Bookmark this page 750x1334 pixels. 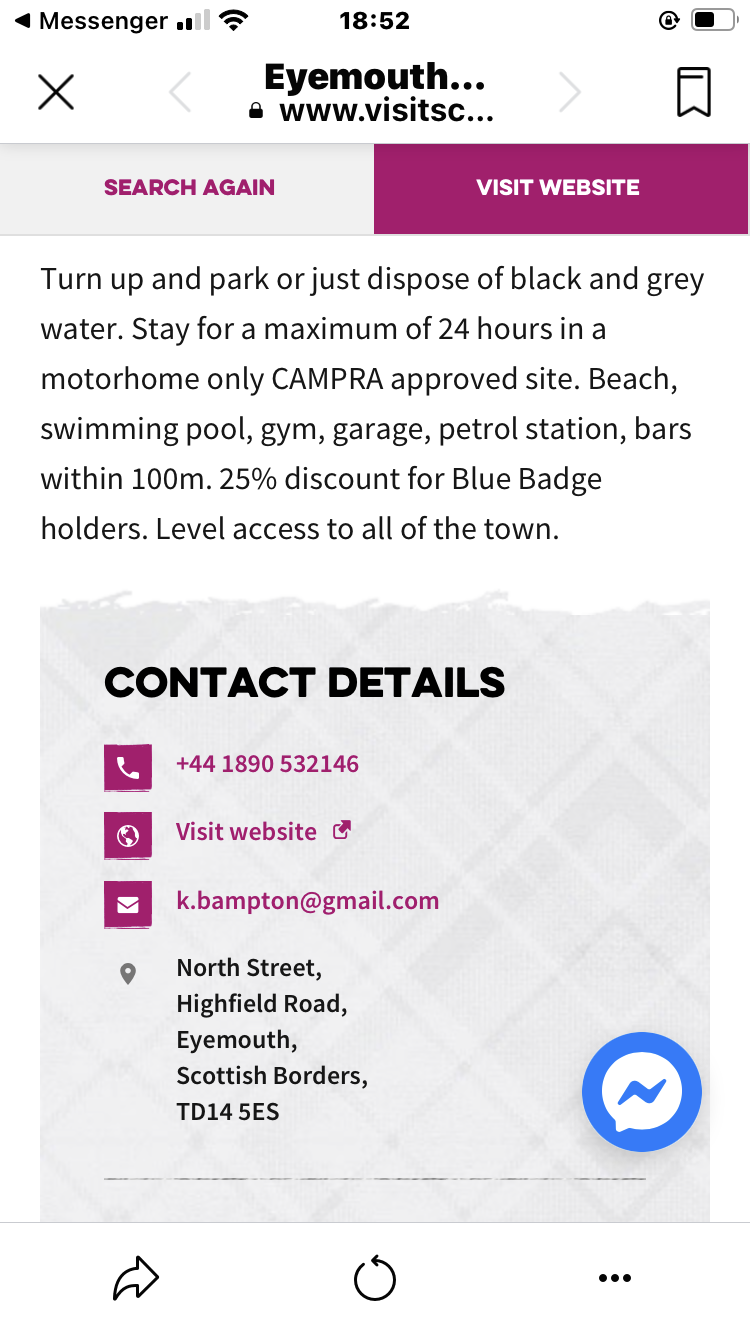tap(693, 93)
